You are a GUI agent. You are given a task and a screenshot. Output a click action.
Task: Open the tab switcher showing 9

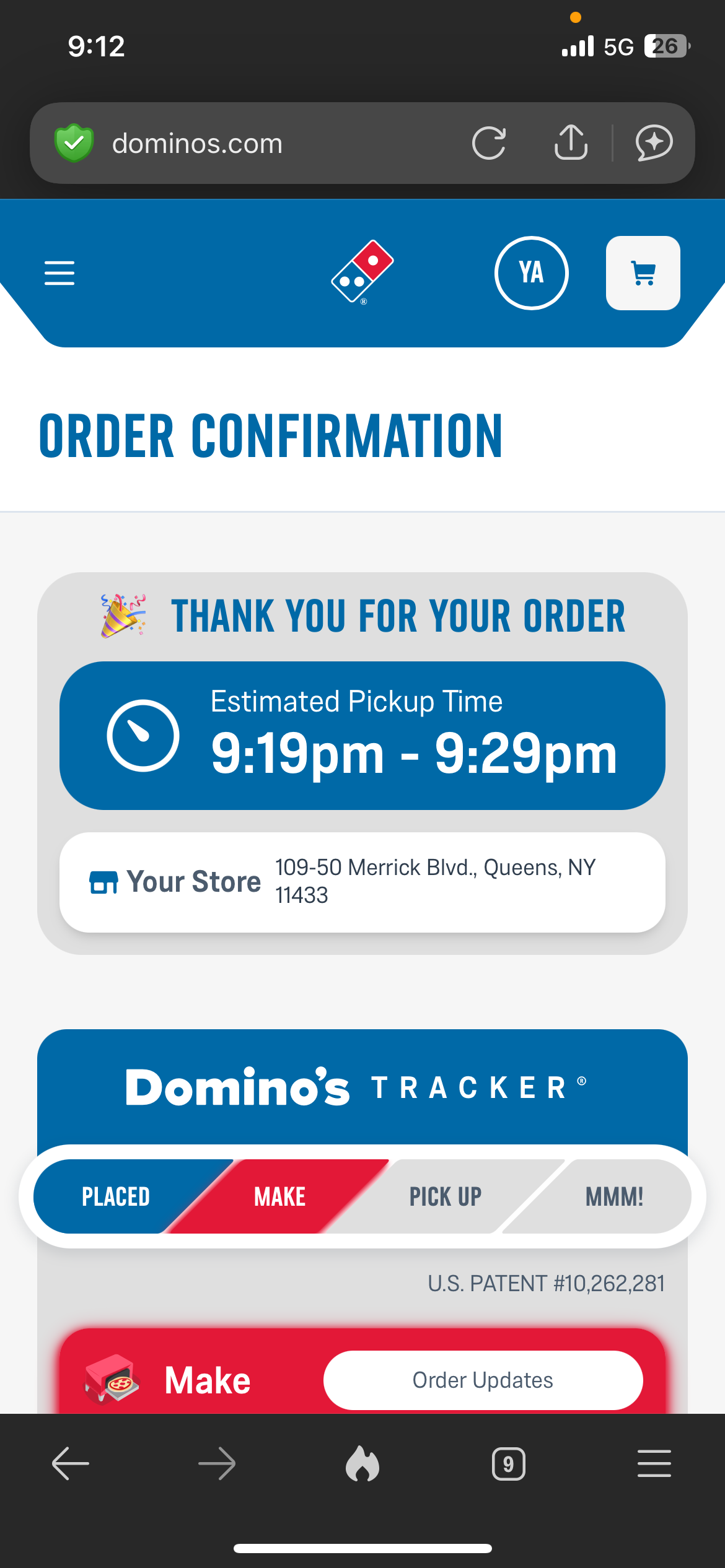(x=508, y=1464)
